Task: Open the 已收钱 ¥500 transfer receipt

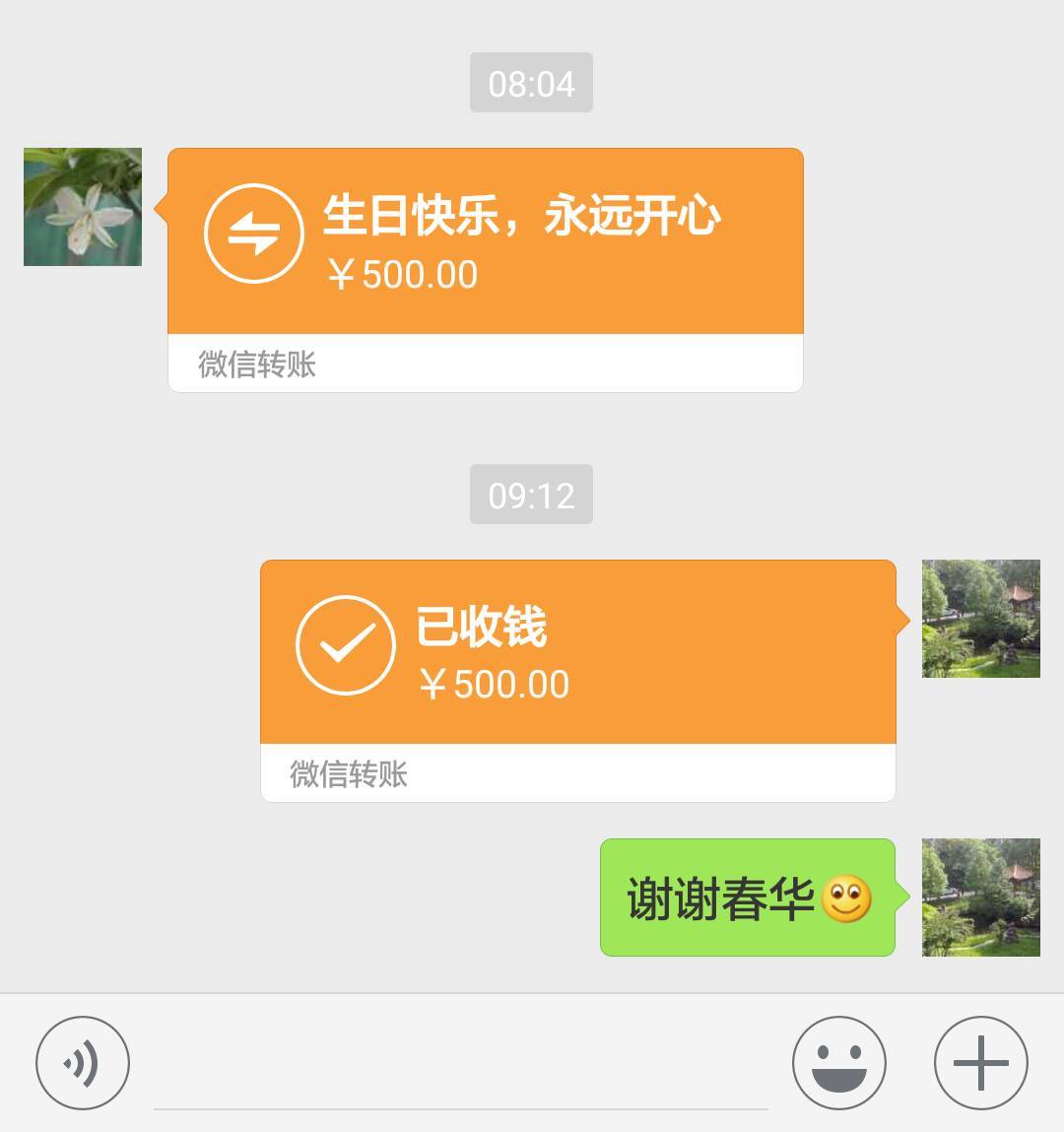Action: (x=577, y=652)
